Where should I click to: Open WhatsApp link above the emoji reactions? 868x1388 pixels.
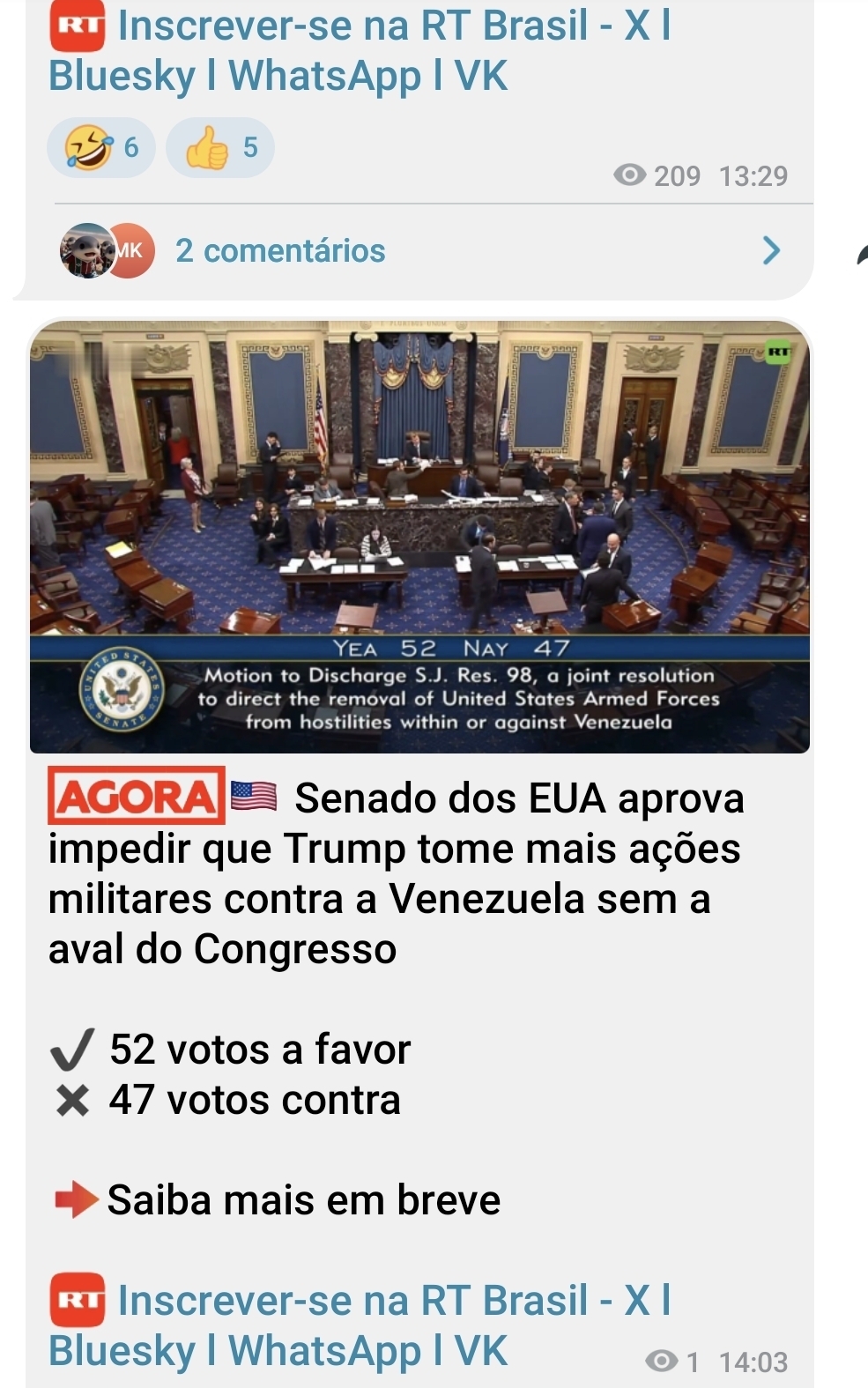[324, 76]
